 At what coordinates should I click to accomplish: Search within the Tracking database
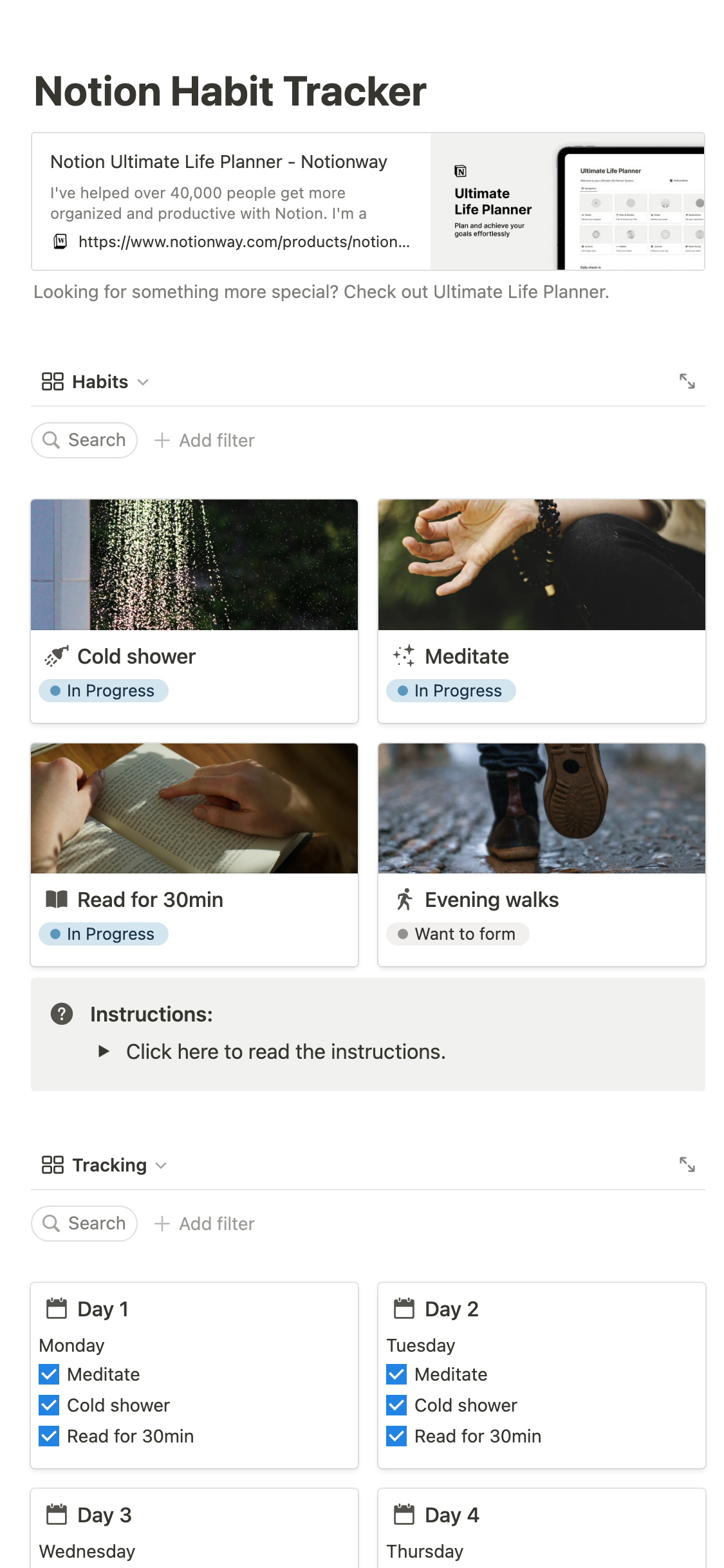(84, 1223)
